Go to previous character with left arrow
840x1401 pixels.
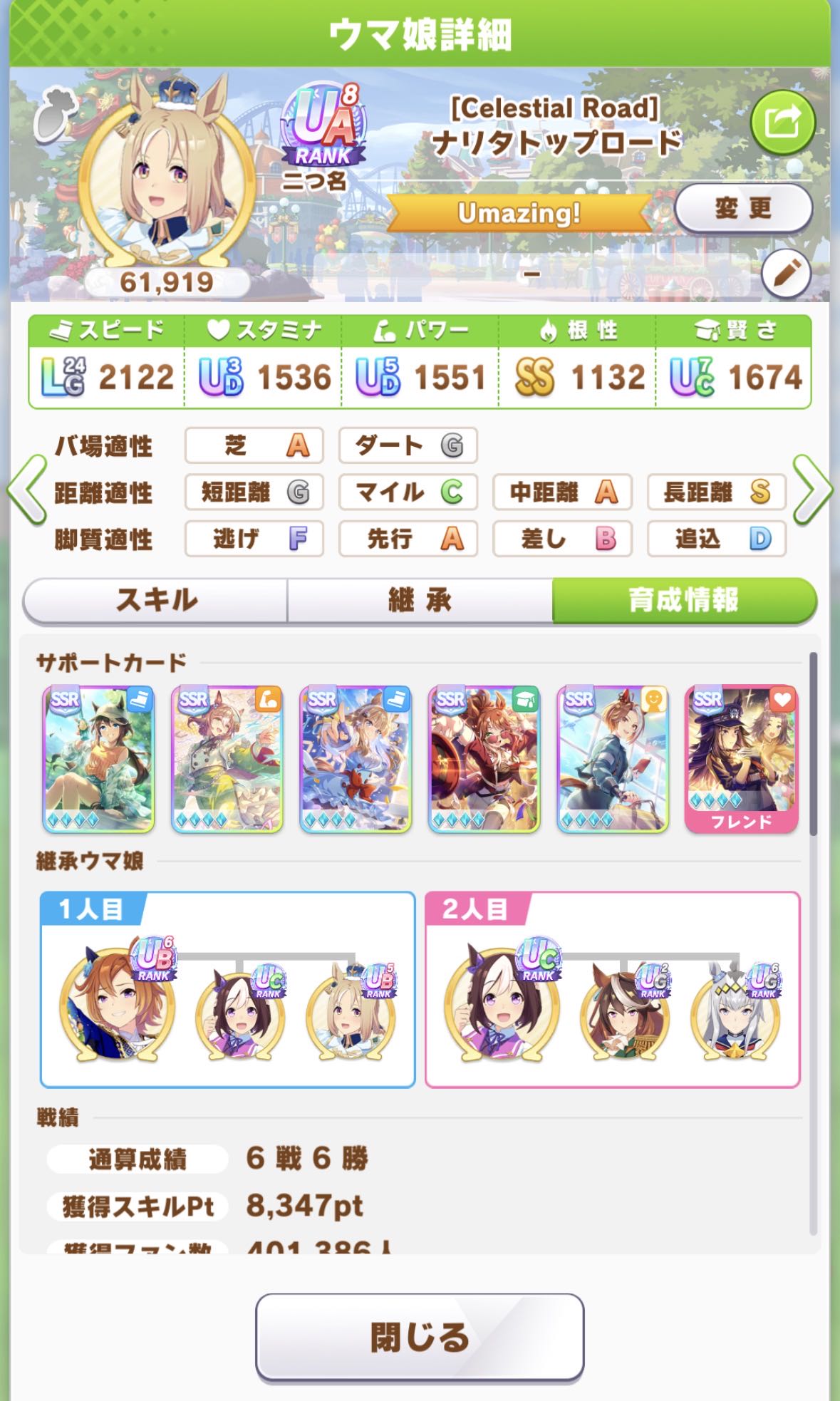click(26, 490)
